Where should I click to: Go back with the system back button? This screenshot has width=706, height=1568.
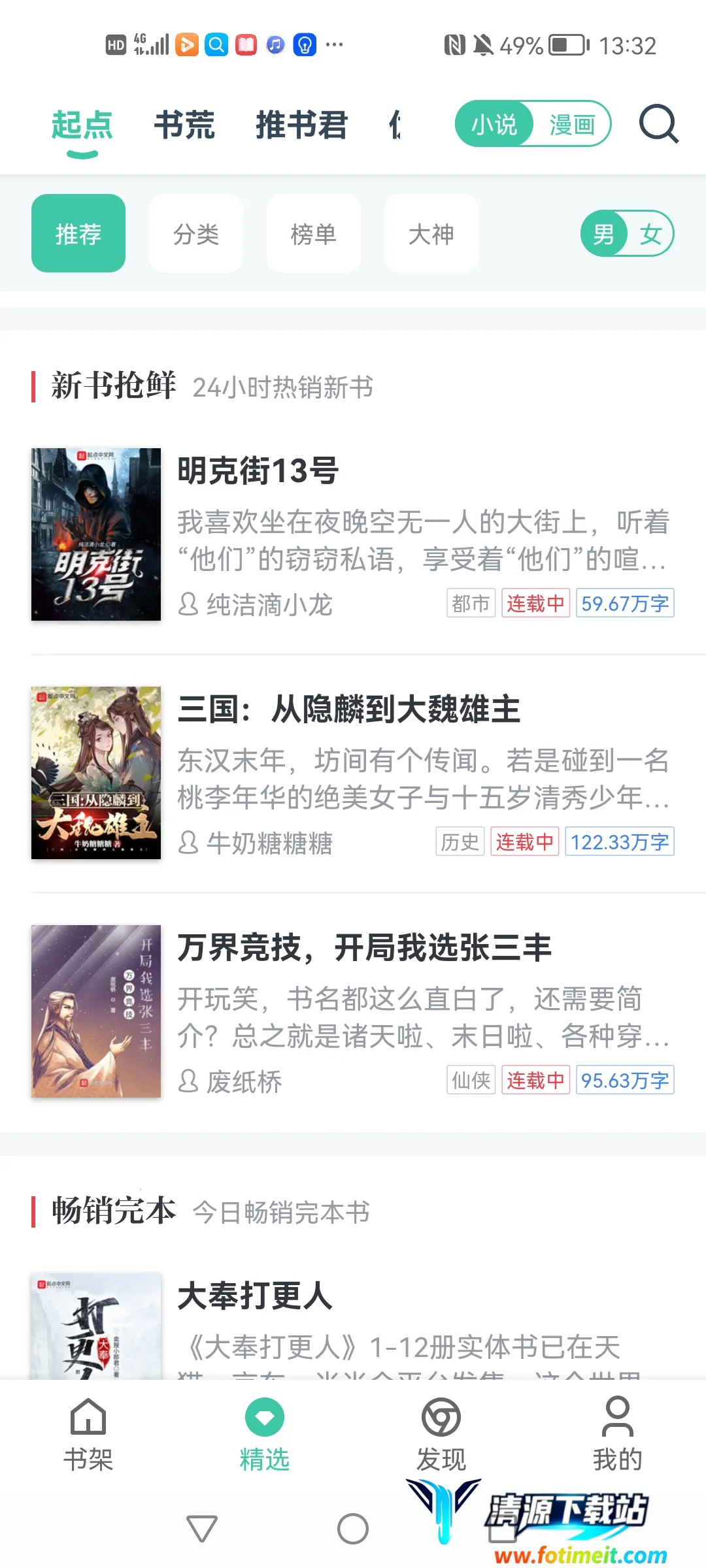201,1529
